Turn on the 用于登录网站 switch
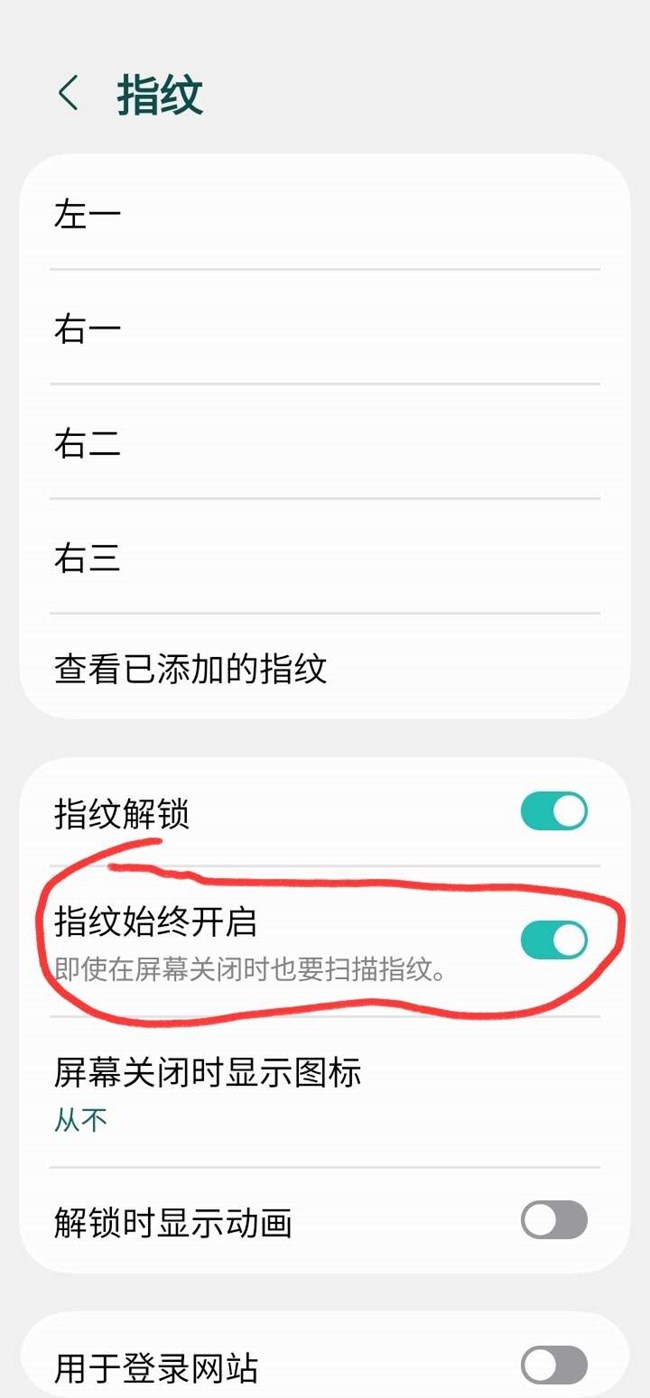Screen dimensions: 650x1398 coord(554,1365)
